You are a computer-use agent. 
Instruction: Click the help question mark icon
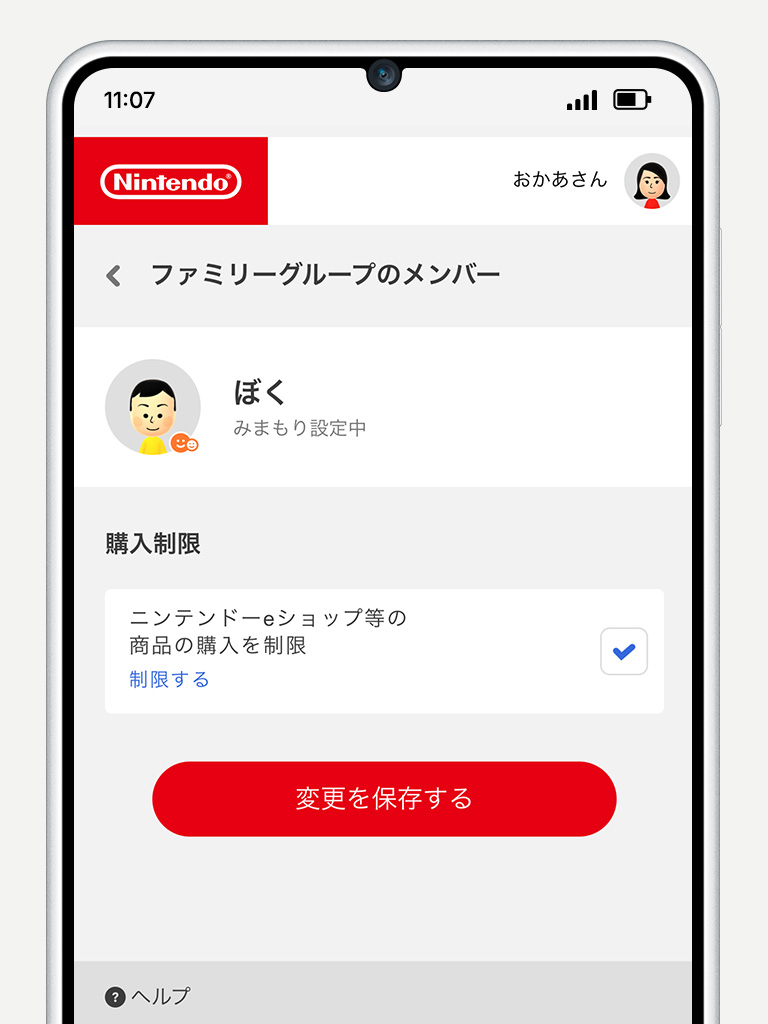click(x=113, y=996)
